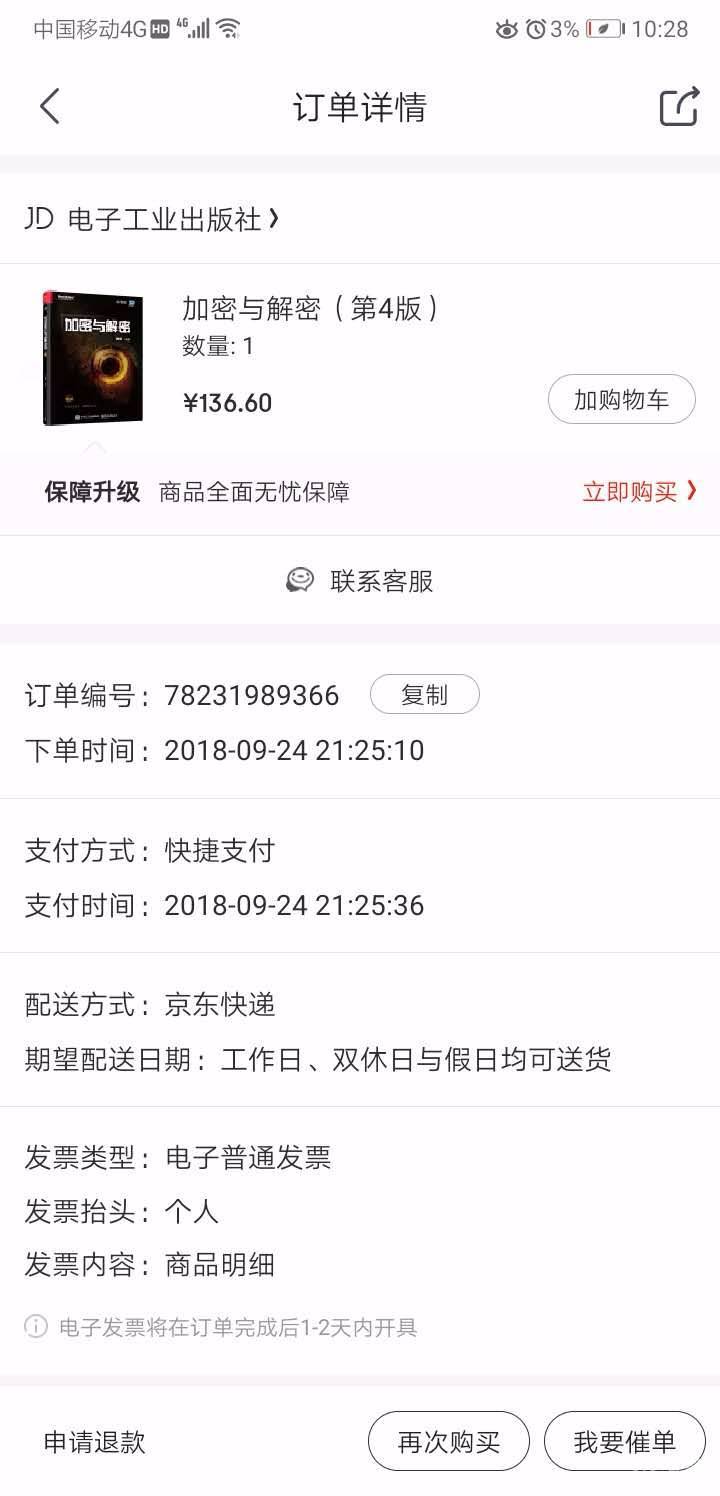The height and width of the screenshot is (1496, 720).
Task: Go back from order details
Action: coord(50,107)
